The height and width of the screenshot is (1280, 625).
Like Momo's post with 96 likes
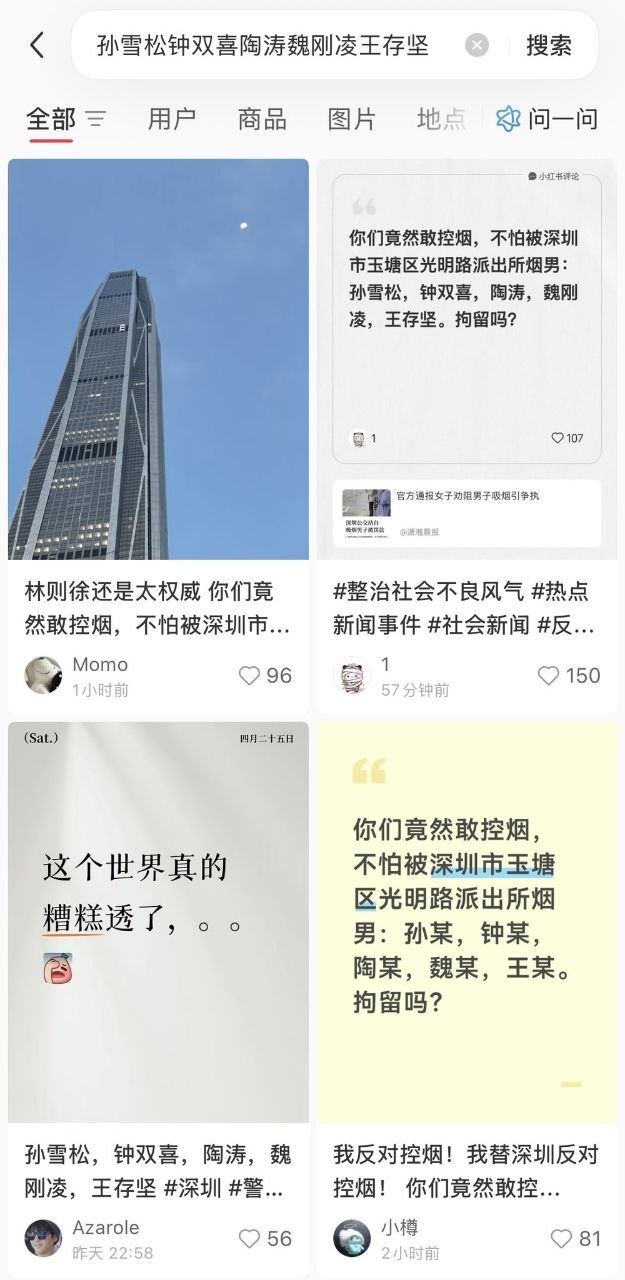(x=265, y=676)
